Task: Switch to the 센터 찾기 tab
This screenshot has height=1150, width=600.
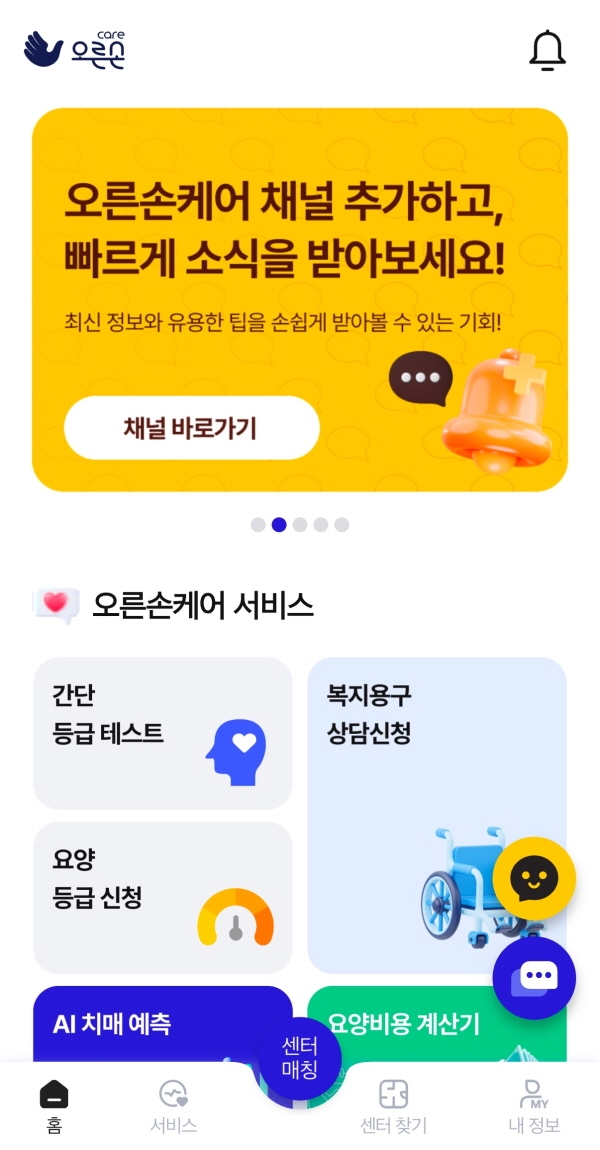Action: [x=393, y=1106]
